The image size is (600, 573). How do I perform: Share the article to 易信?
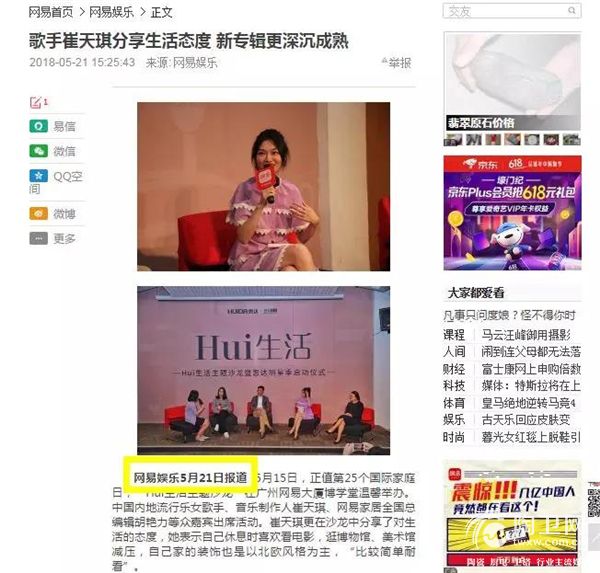(x=55, y=127)
